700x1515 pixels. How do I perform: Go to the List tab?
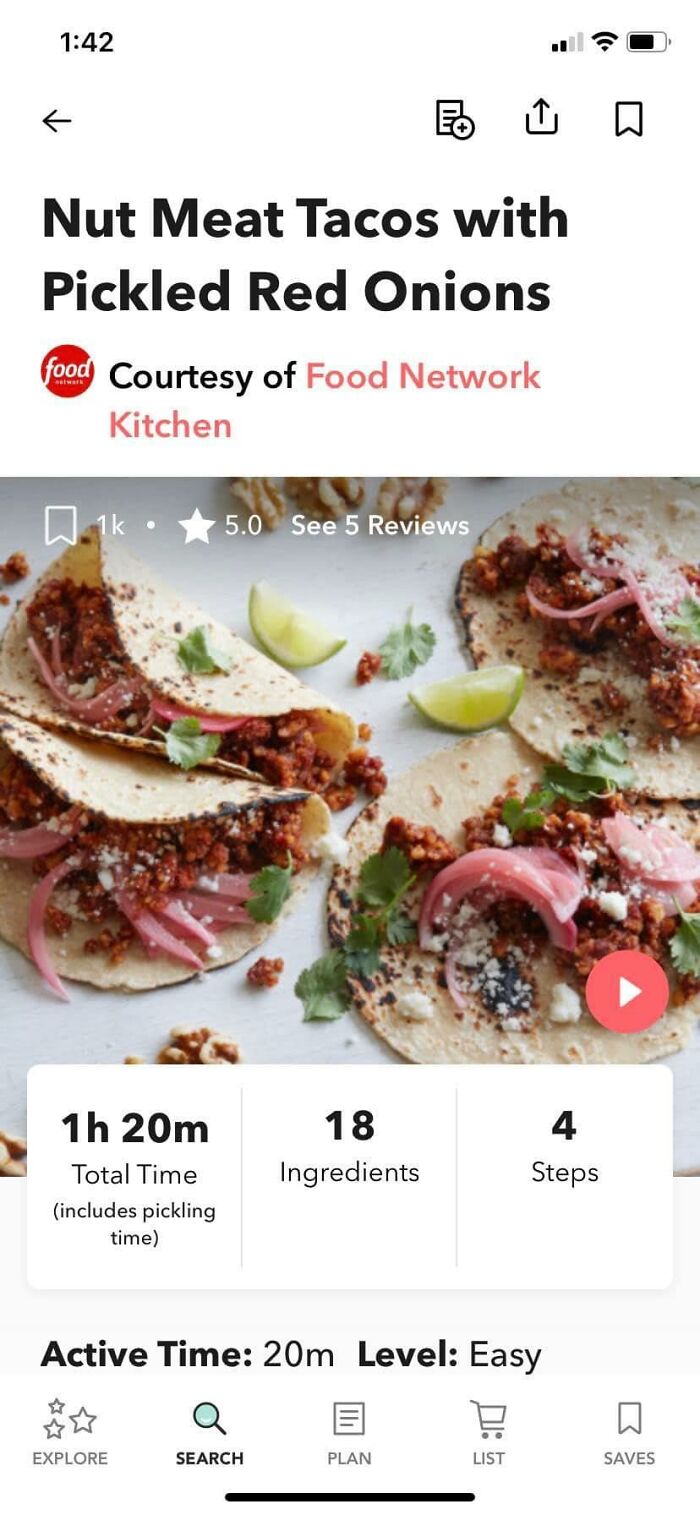(x=488, y=1433)
